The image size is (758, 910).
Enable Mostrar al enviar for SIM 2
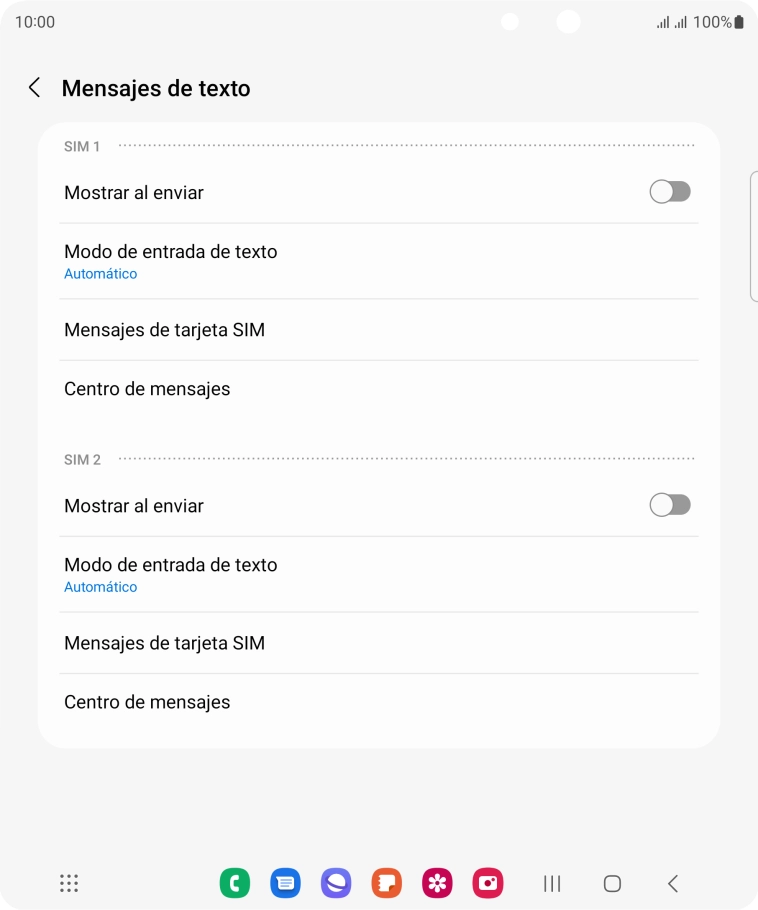click(669, 505)
